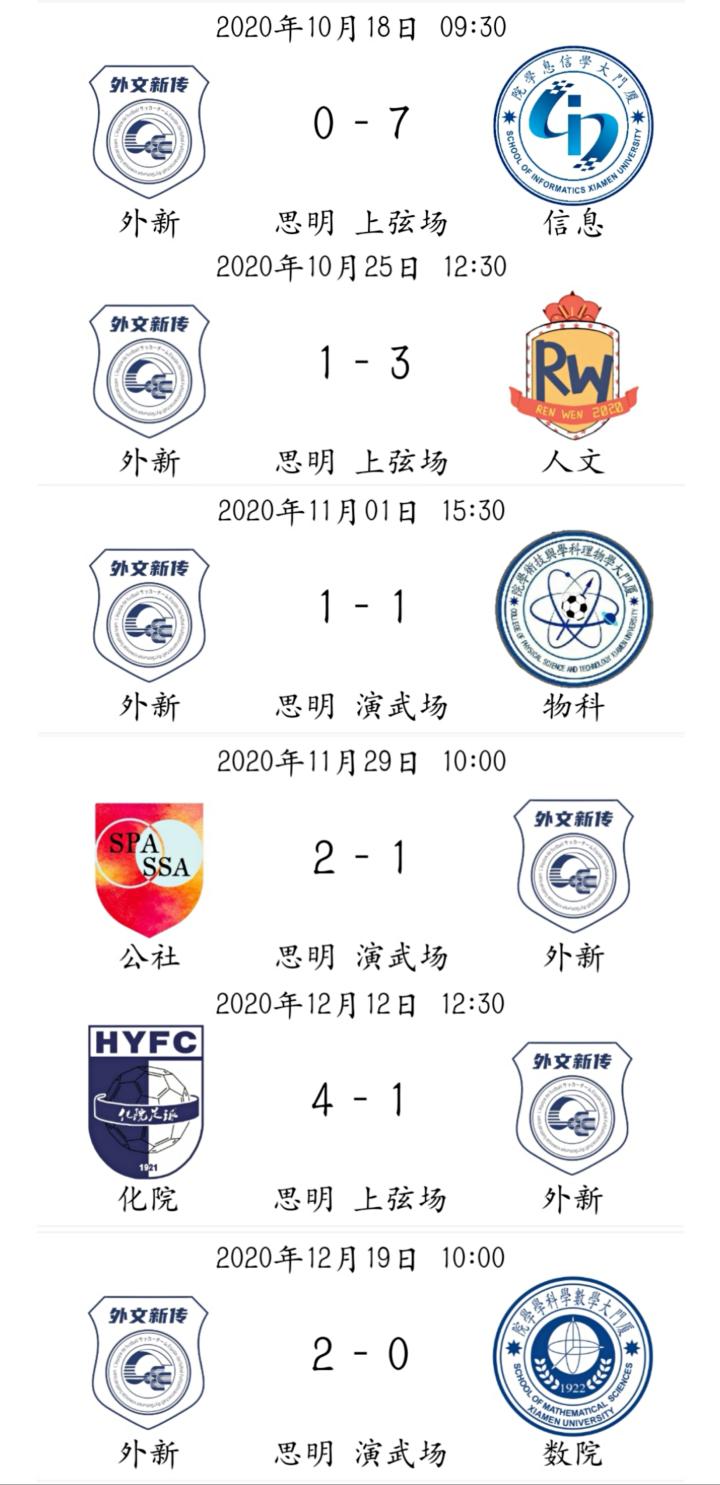Open the 外新 vs 信息 match on 10月18日
The image size is (720, 1485).
point(360,123)
